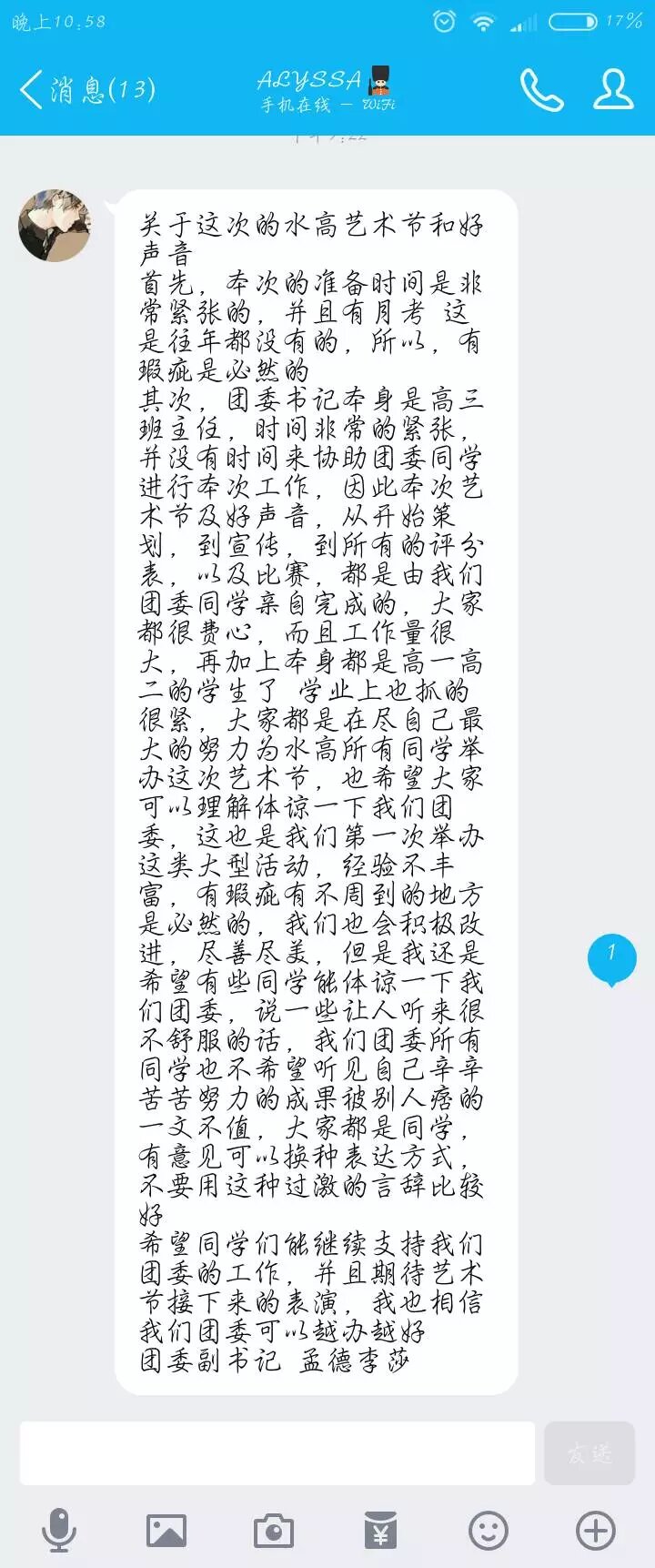Start a voice call with ALYSSA
Image resolution: width=655 pixels, height=1568 pixels.
pos(541,89)
